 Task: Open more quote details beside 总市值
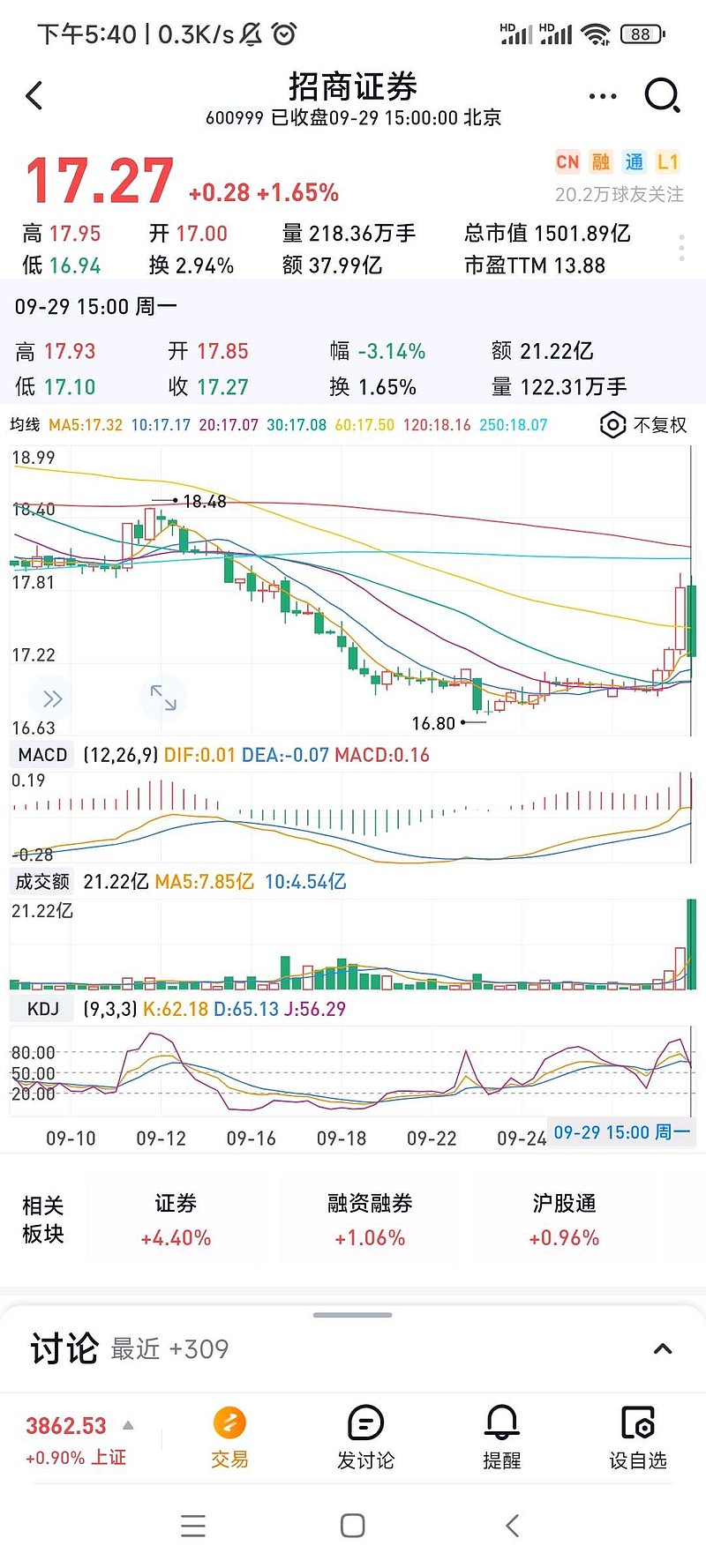(x=681, y=249)
